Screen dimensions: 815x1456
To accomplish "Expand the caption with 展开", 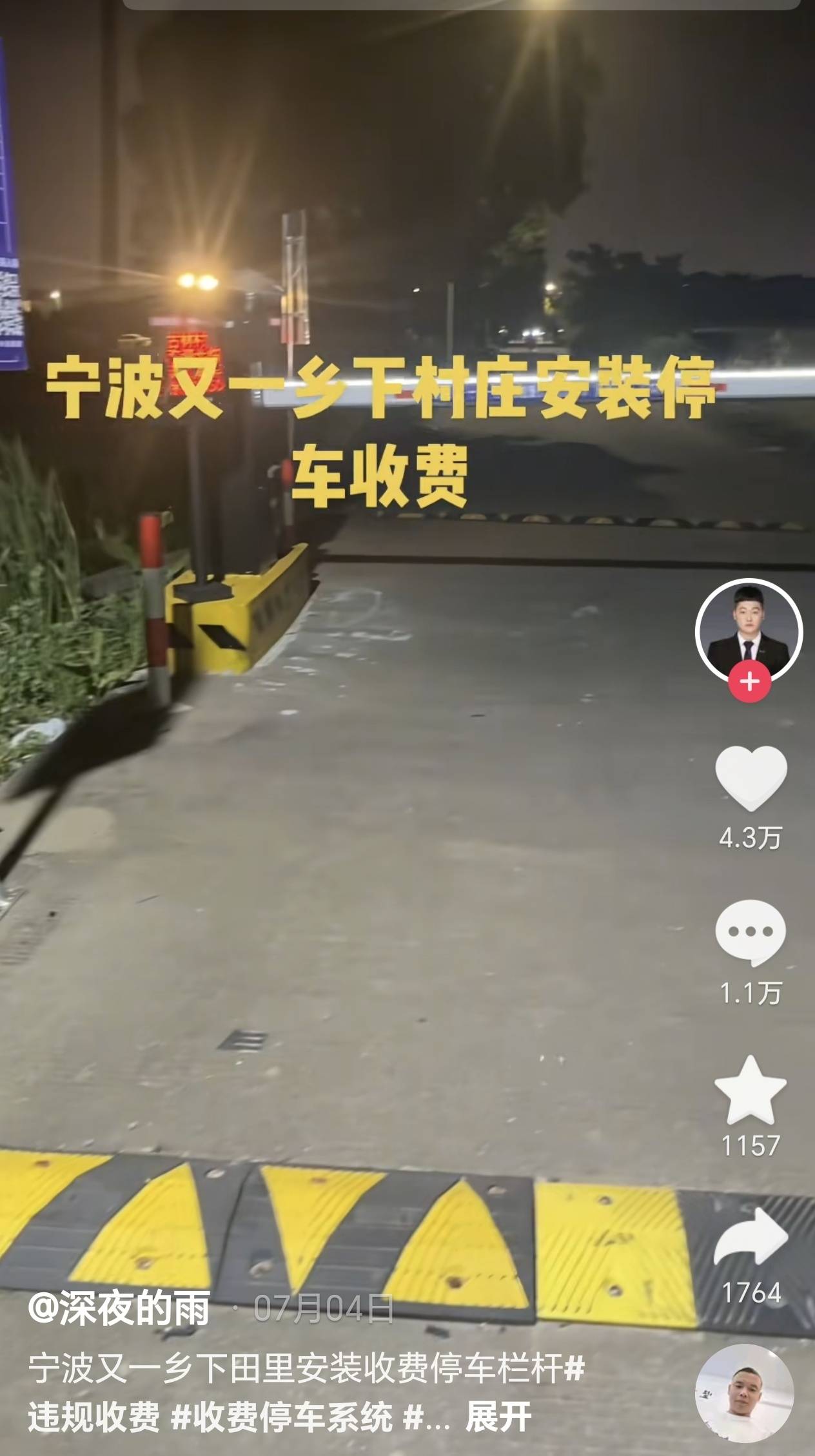I will click(x=498, y=1417).
